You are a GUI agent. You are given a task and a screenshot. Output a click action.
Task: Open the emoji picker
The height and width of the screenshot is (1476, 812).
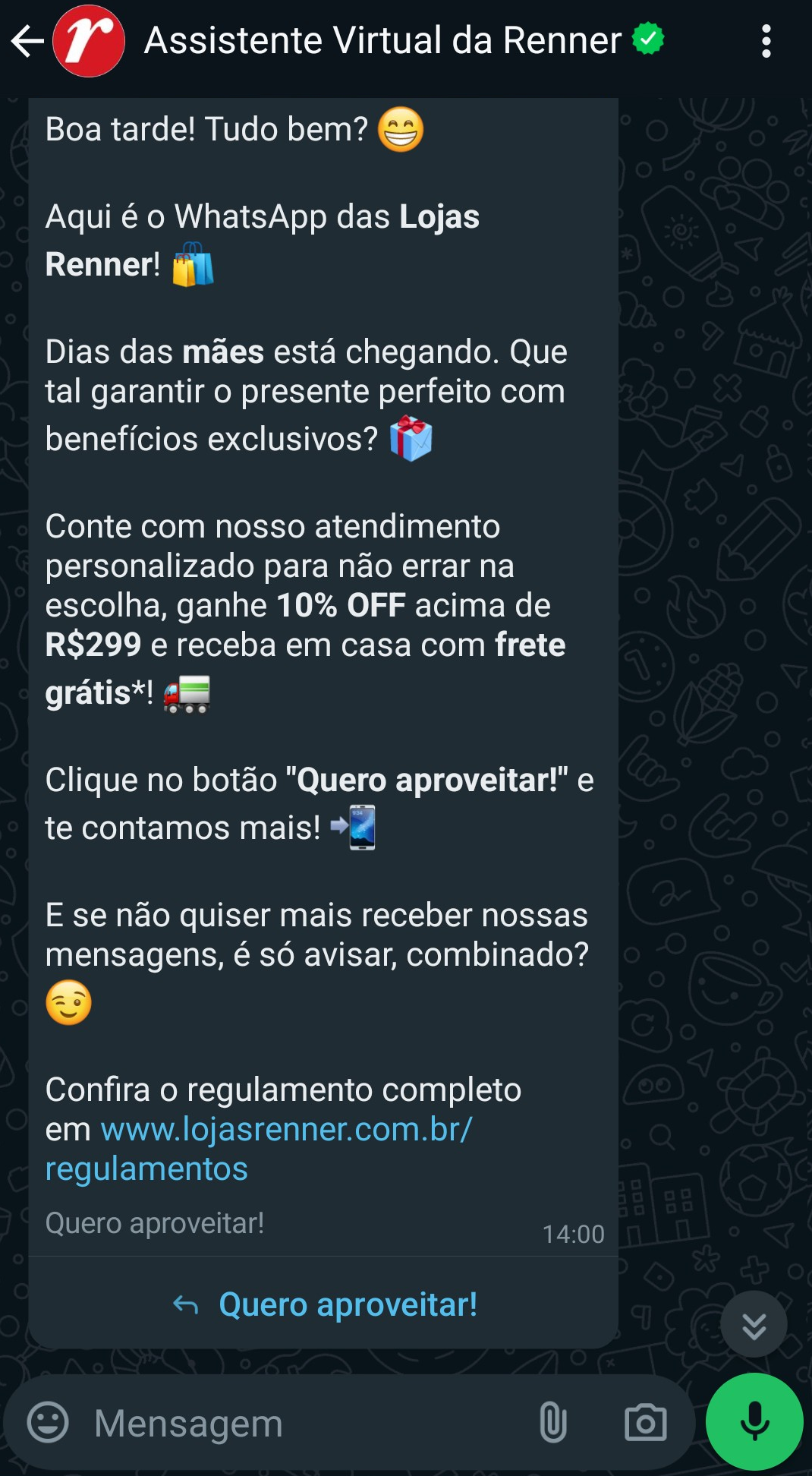coord(48,1422)
